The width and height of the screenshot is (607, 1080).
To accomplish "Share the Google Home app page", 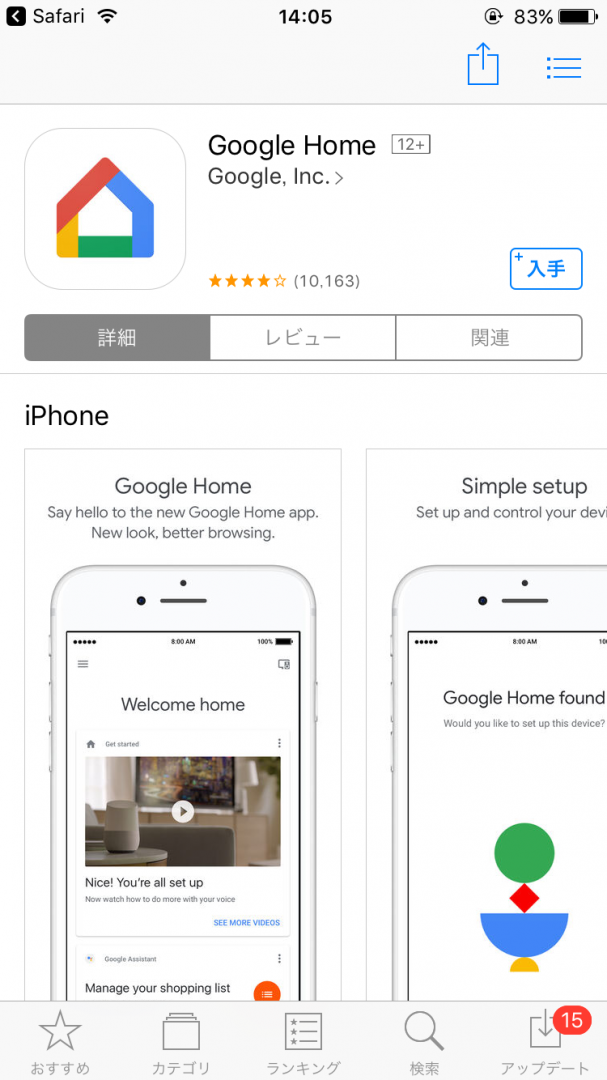I will click(482, 64).
